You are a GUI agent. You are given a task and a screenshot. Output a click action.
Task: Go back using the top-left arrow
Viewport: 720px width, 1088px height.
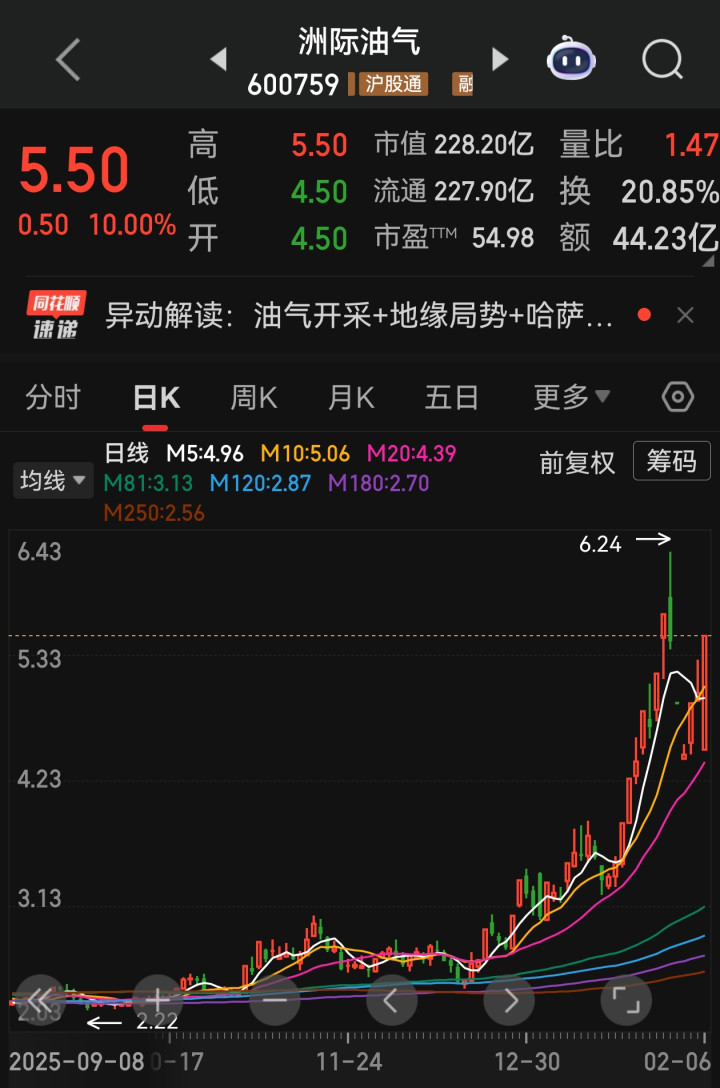tap(67, 60)
